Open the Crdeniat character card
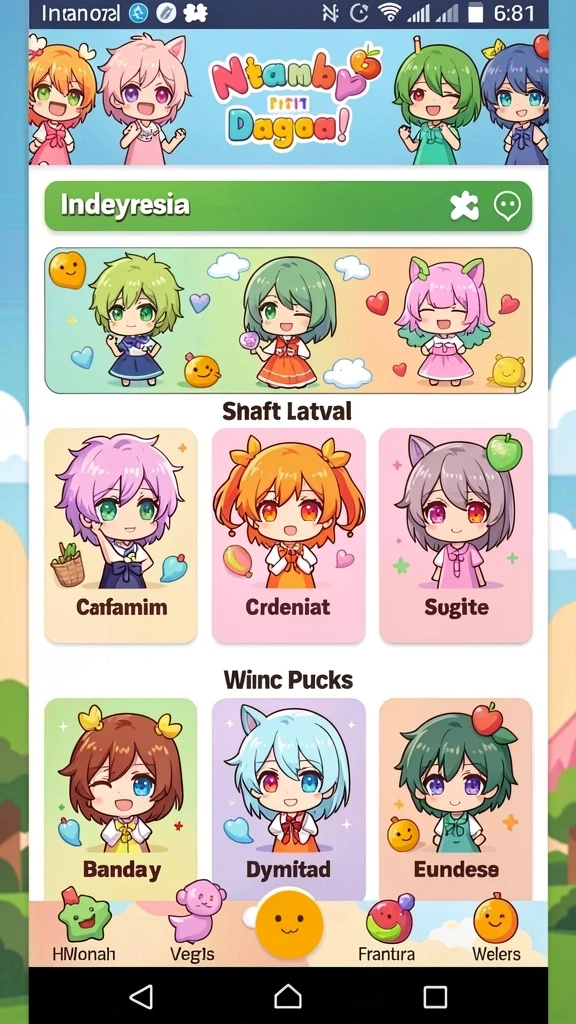 tap(288, 536)
